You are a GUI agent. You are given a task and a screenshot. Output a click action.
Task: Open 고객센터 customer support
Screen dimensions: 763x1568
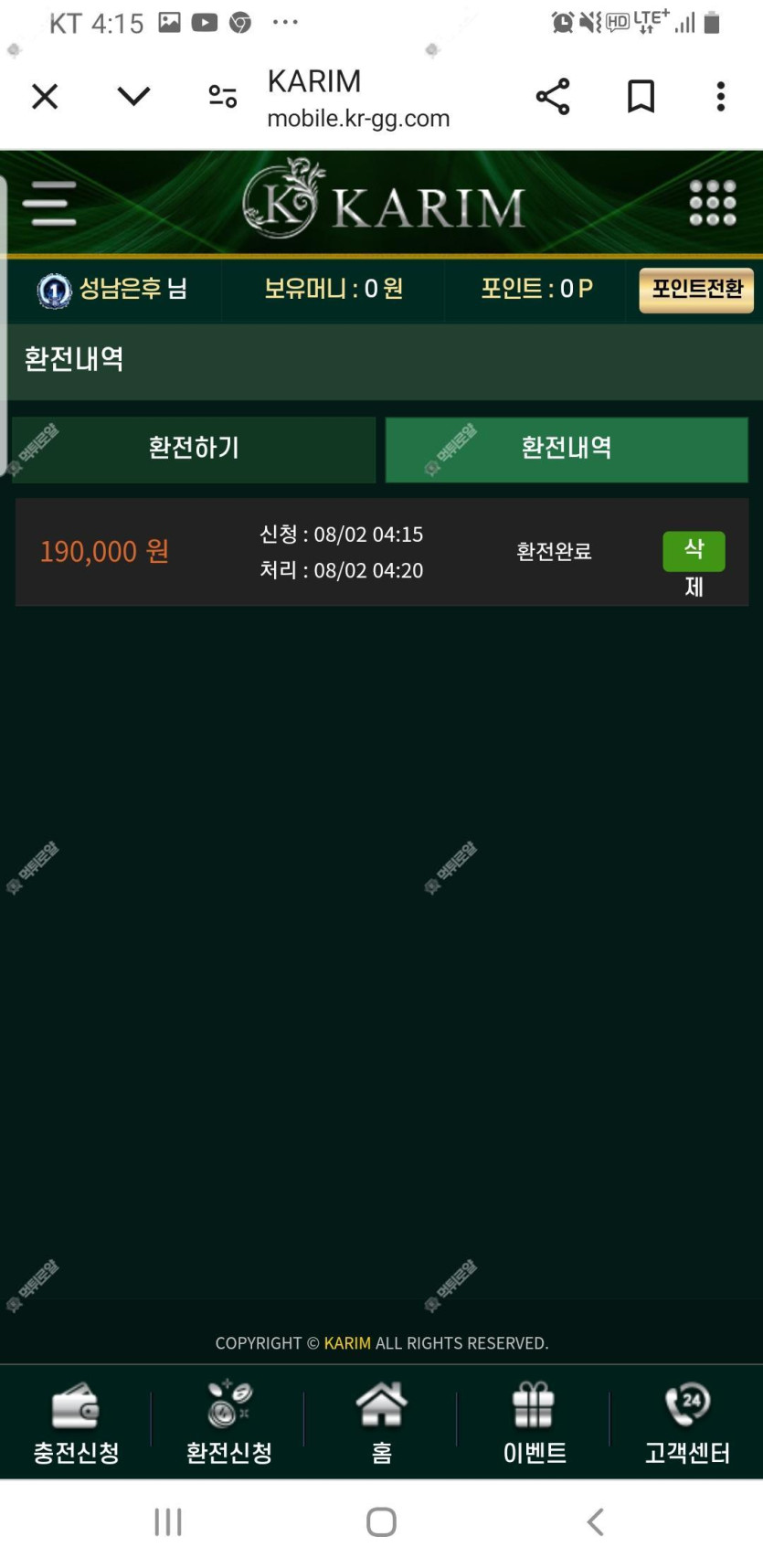click(687, 1423)
